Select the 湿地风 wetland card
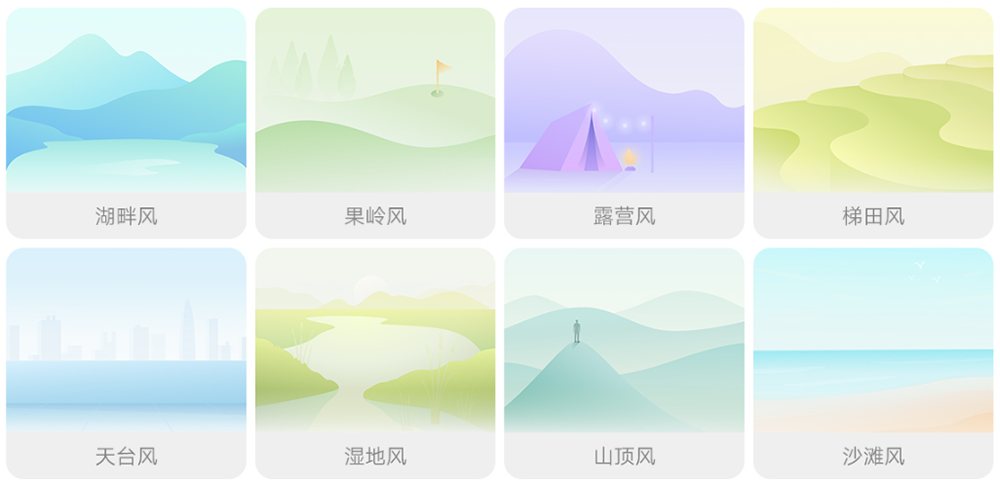 pos(375,362)
